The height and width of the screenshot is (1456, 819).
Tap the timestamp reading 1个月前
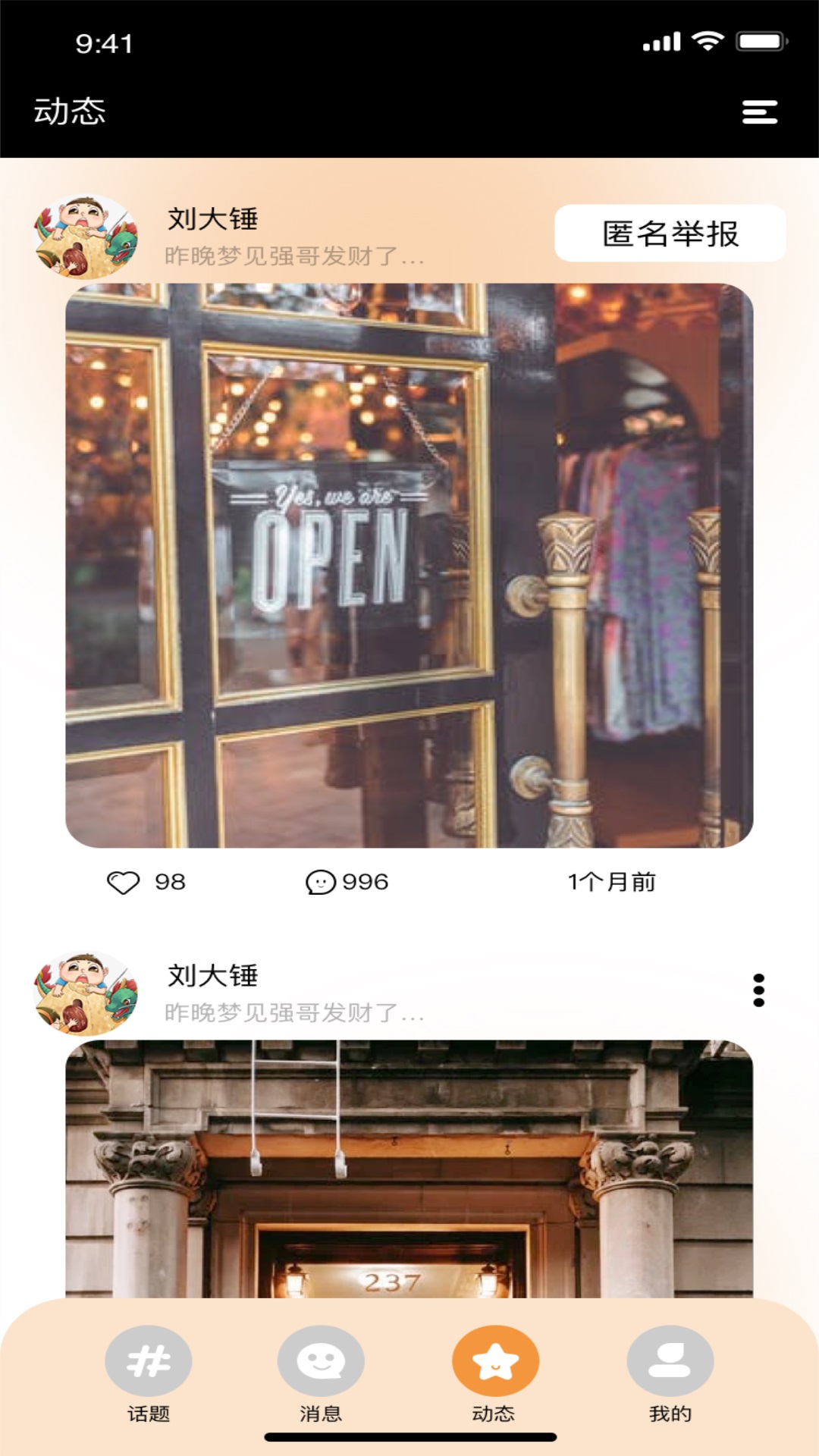pyautogui.click(x=612, y=882)
